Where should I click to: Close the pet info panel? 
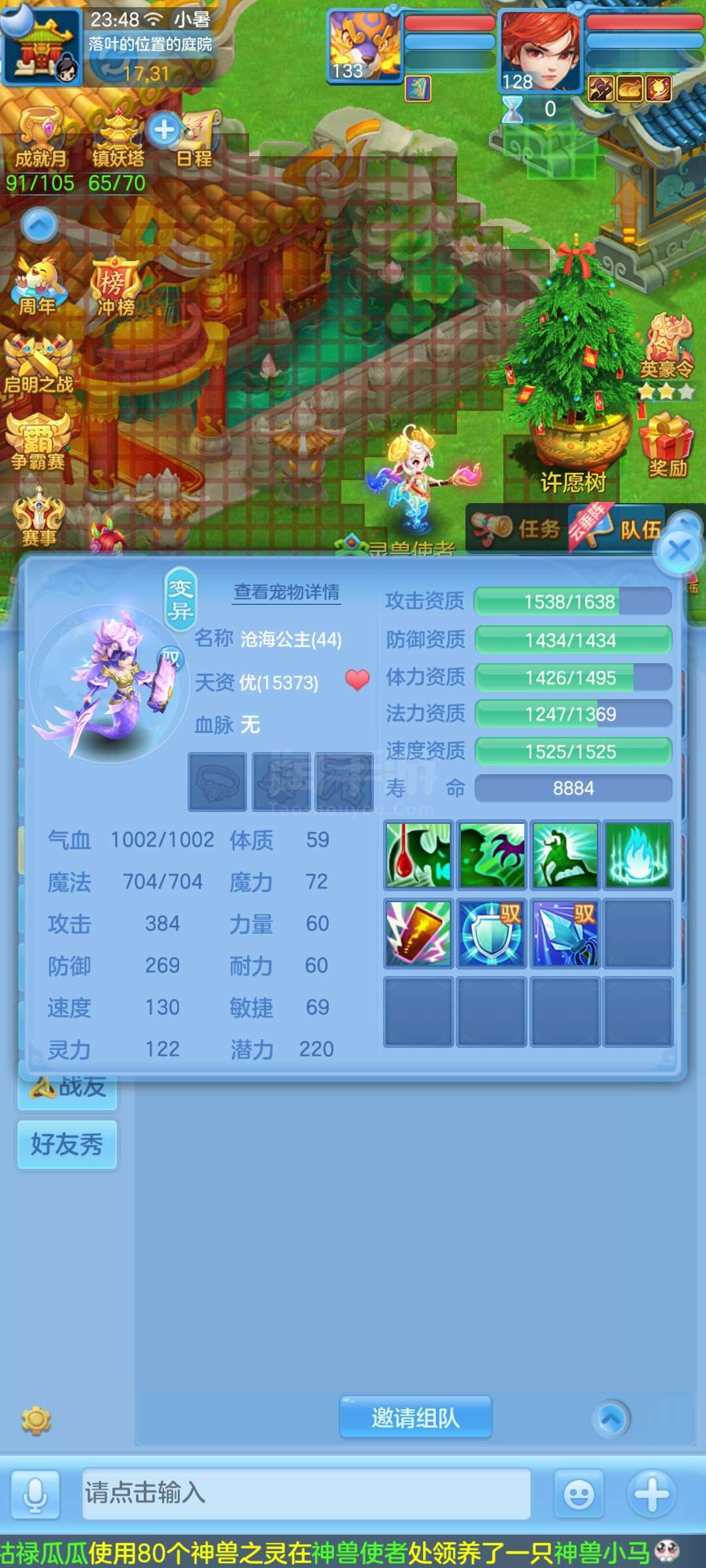680,551
